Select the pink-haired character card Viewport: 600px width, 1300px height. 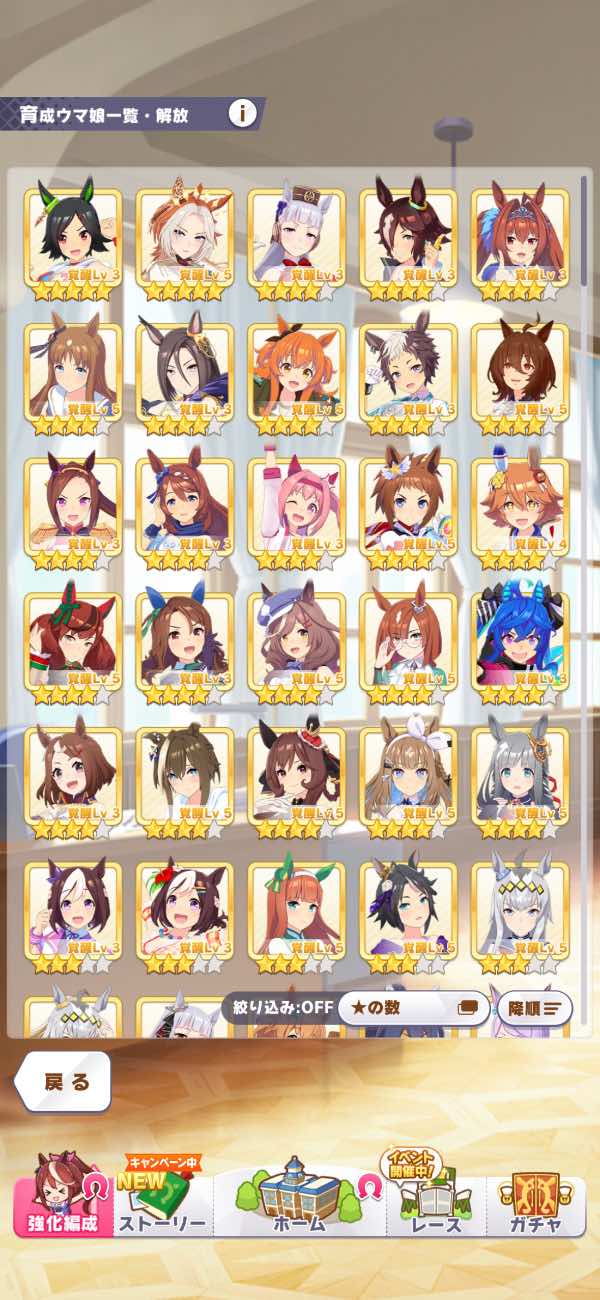point(296,507)
